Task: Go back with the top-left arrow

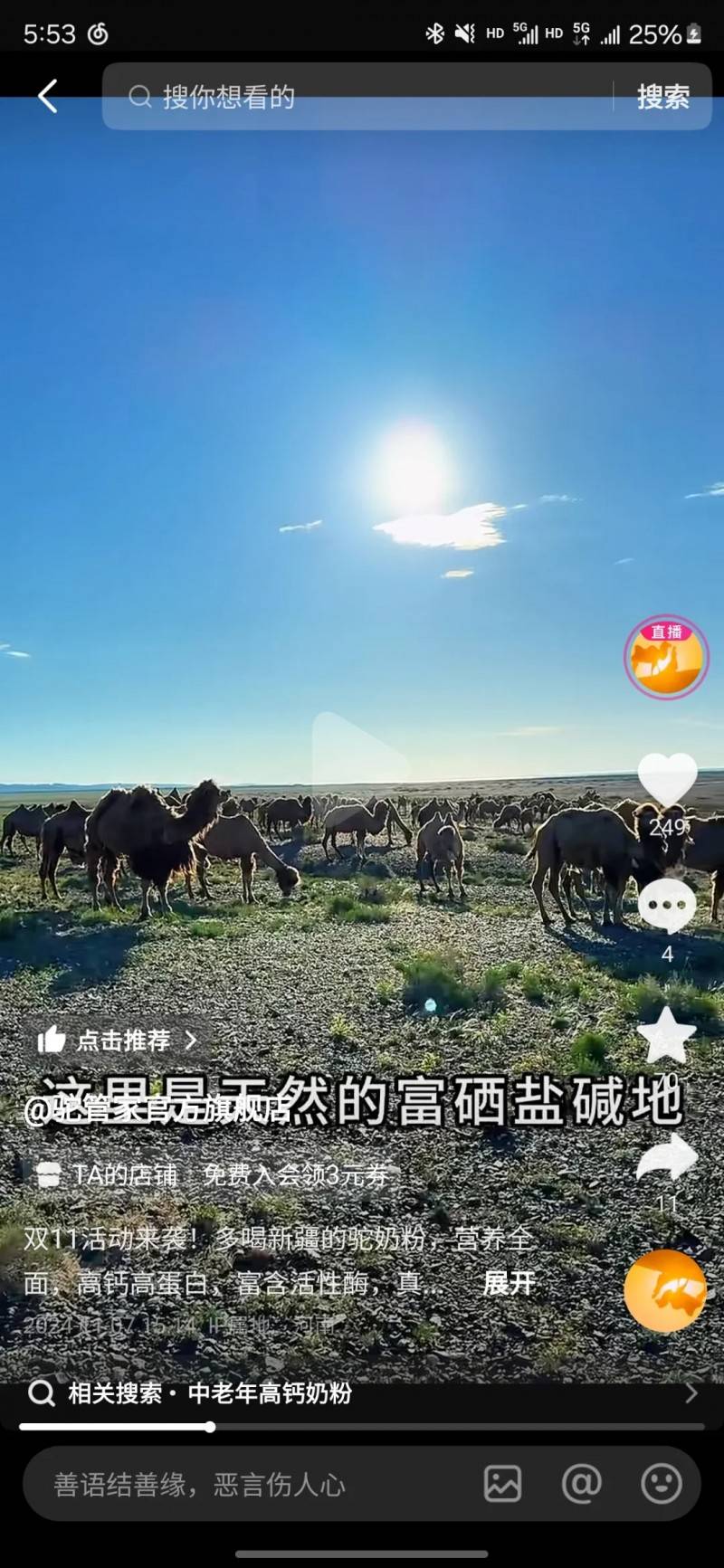Action: (x=47, y=96)
